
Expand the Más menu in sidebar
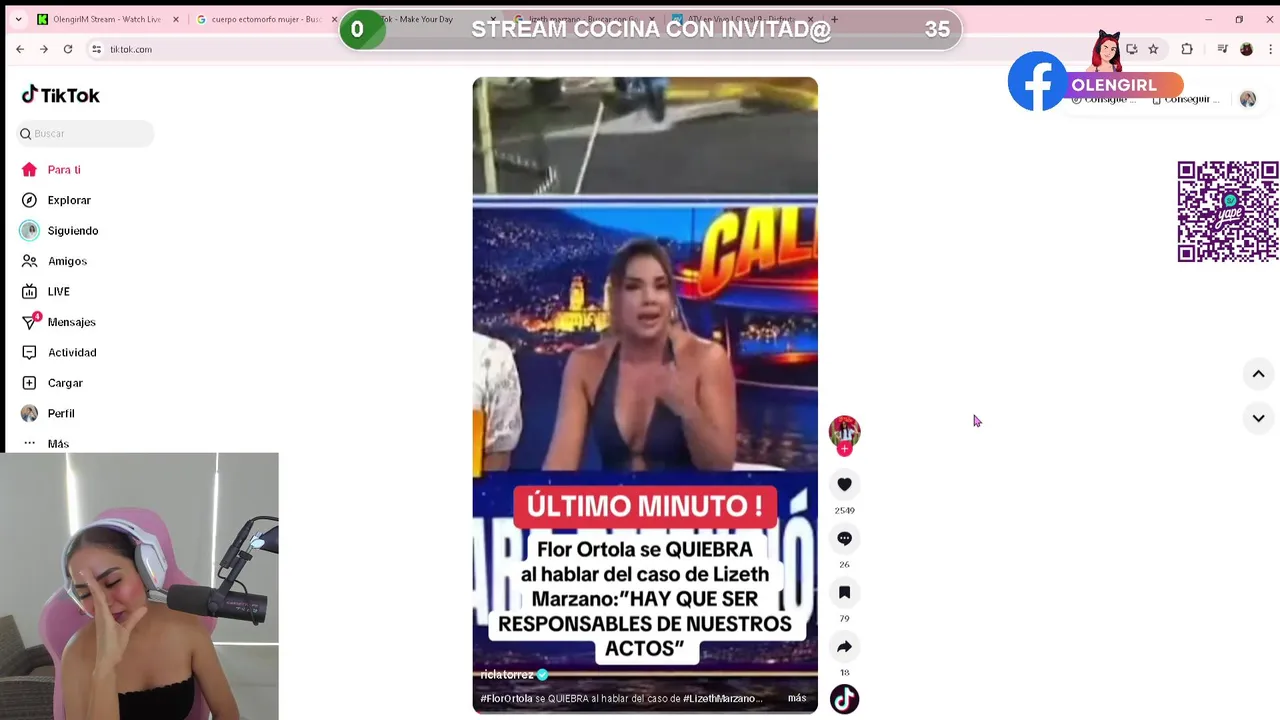[57, 443]
